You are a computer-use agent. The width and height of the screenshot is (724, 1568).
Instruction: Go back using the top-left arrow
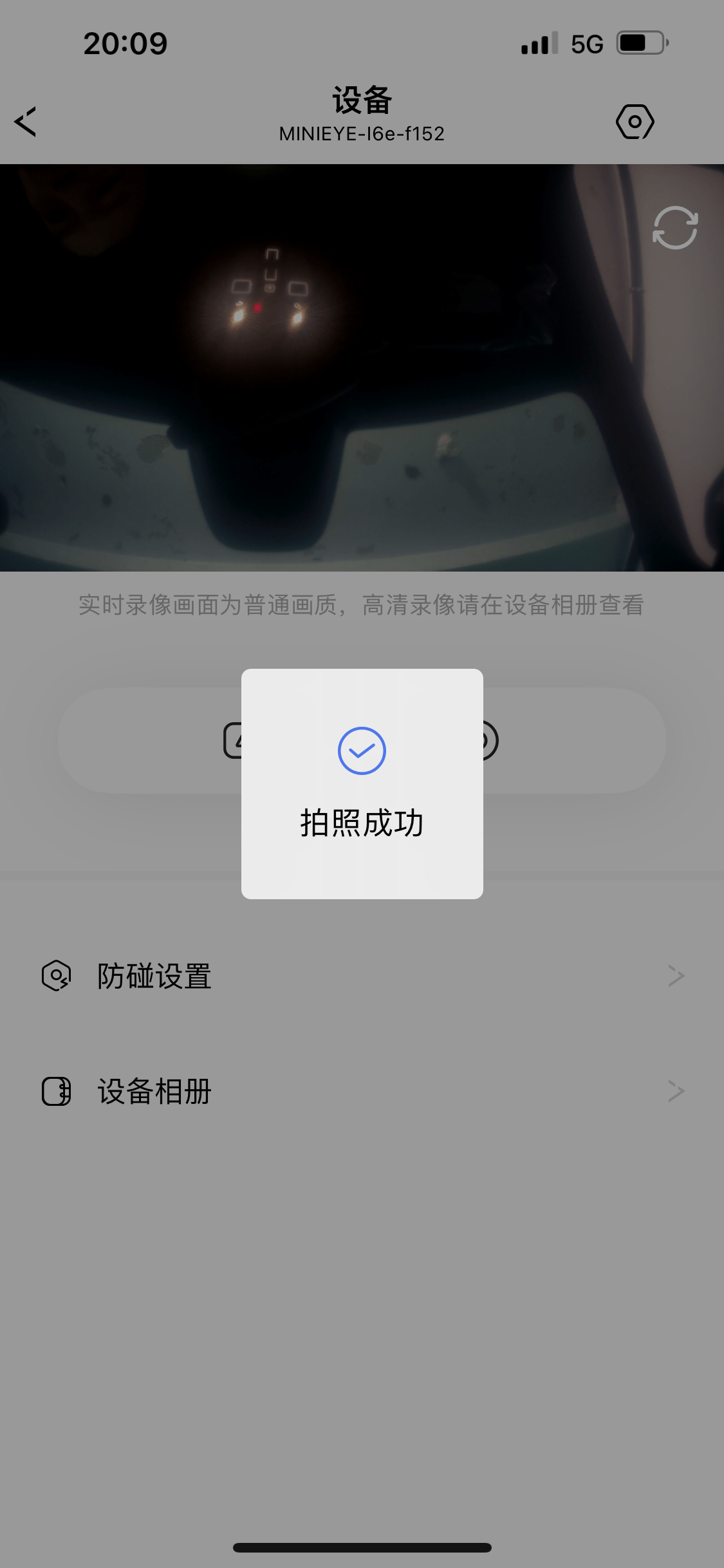(x=26, y=122)
